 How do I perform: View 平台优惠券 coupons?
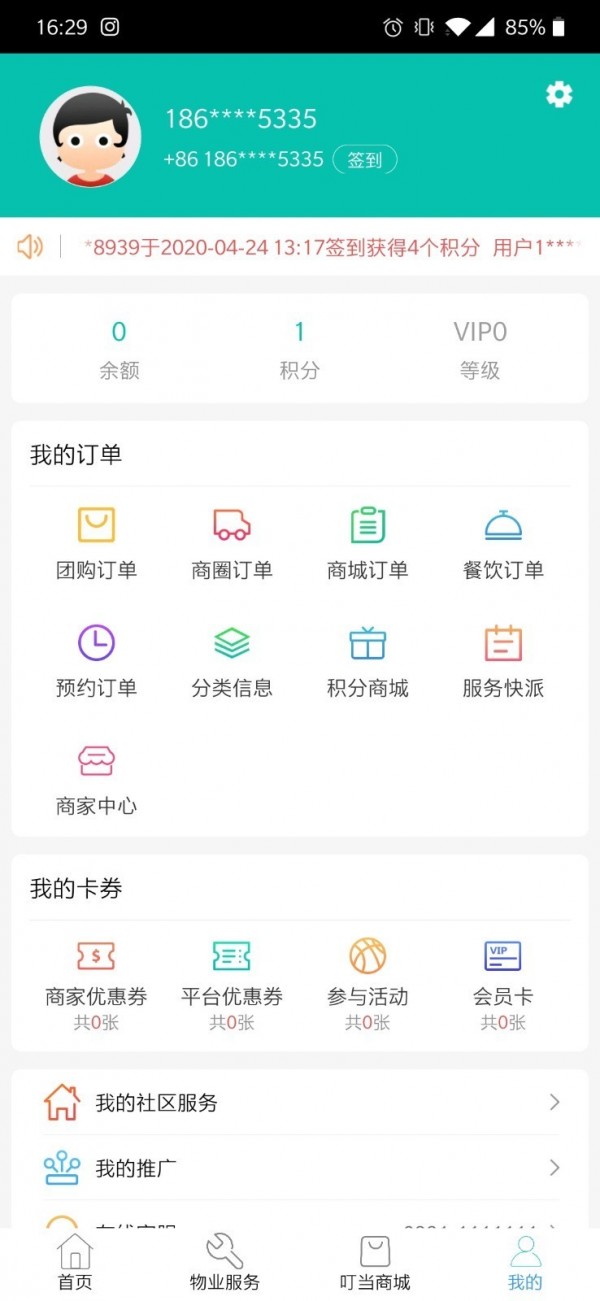coord(232,981)
